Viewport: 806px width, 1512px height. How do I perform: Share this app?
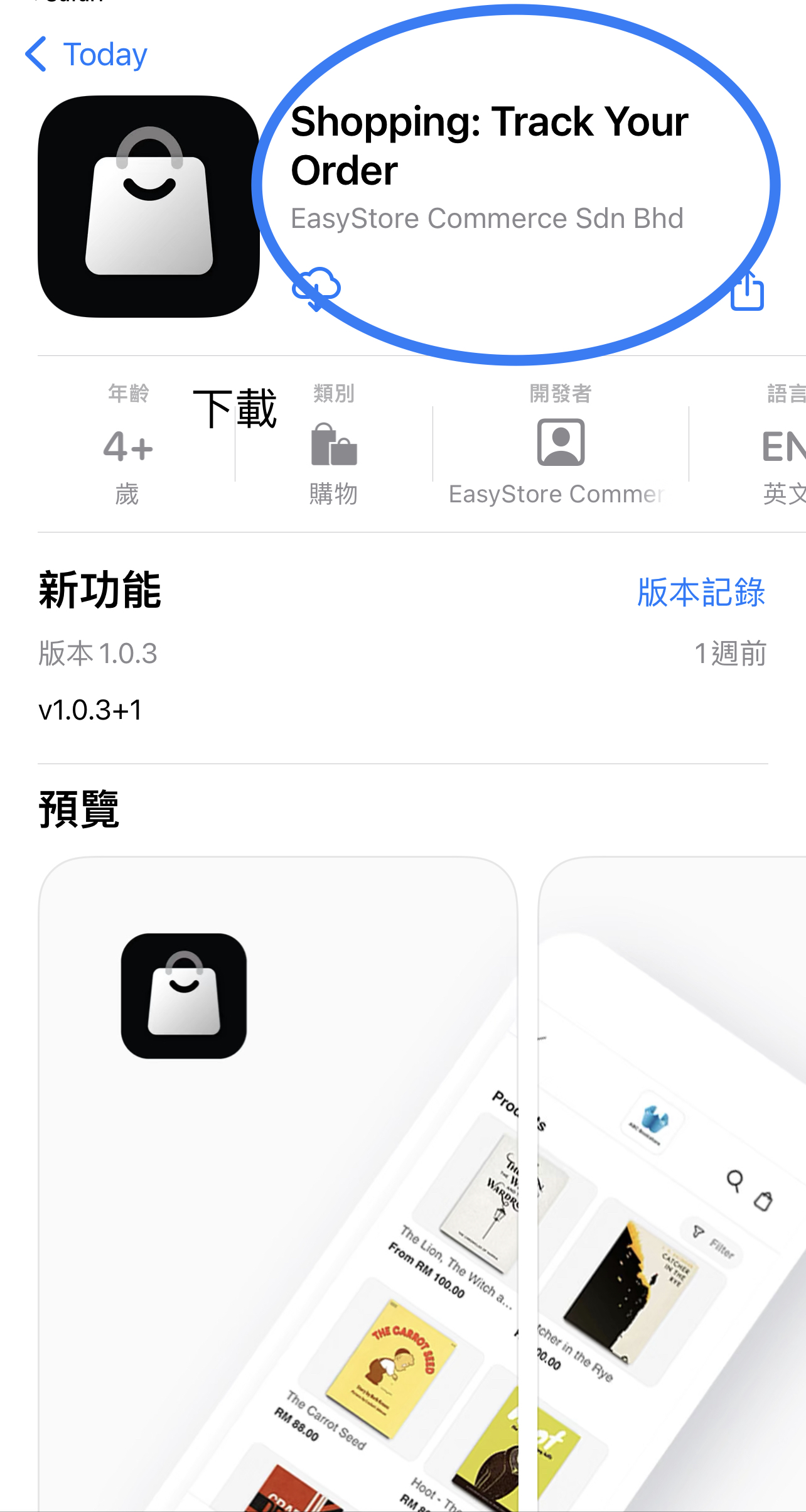point(747,291)
